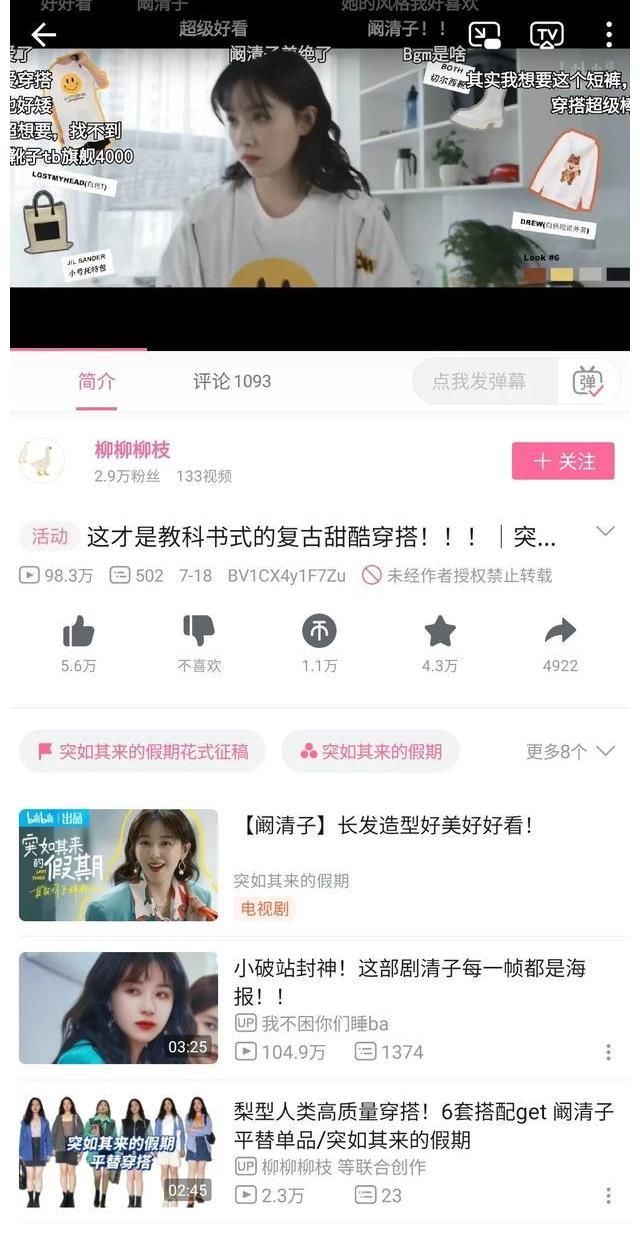
Task: Expand the video title description
Action: coord(605,532)
